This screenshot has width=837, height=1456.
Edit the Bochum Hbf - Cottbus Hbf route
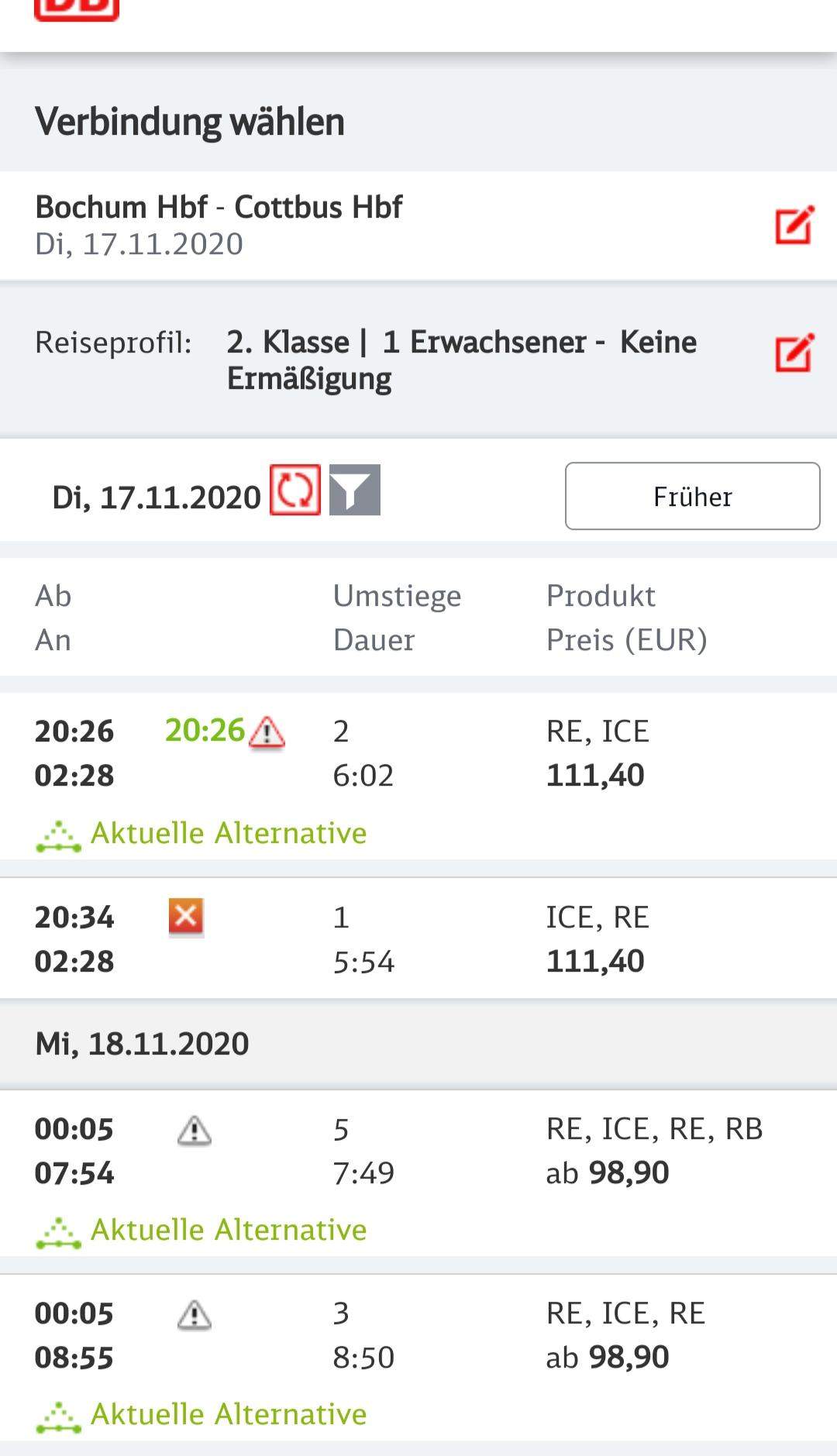click(794, 225)
